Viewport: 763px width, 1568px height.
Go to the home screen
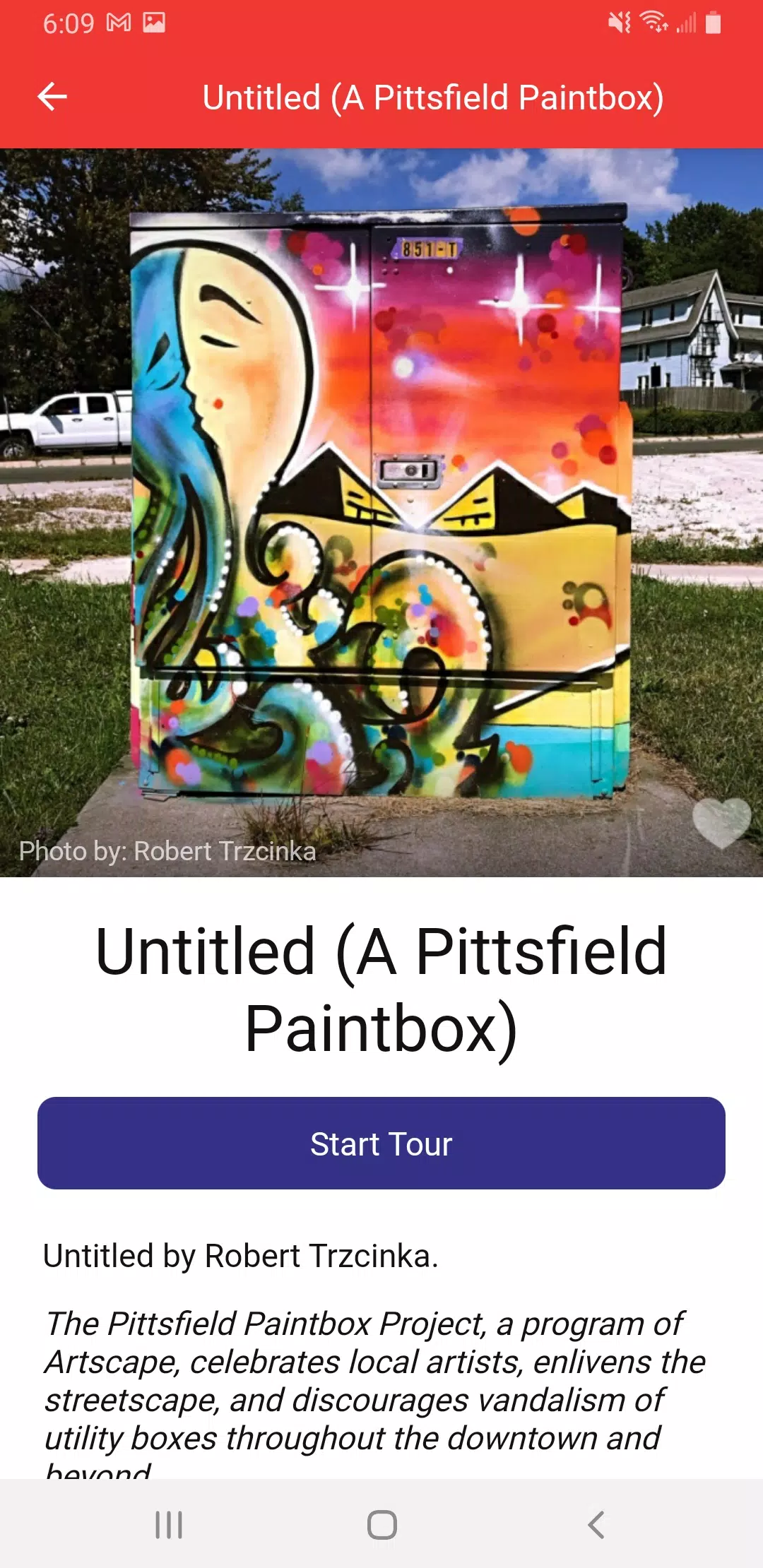click(381, 1525)
